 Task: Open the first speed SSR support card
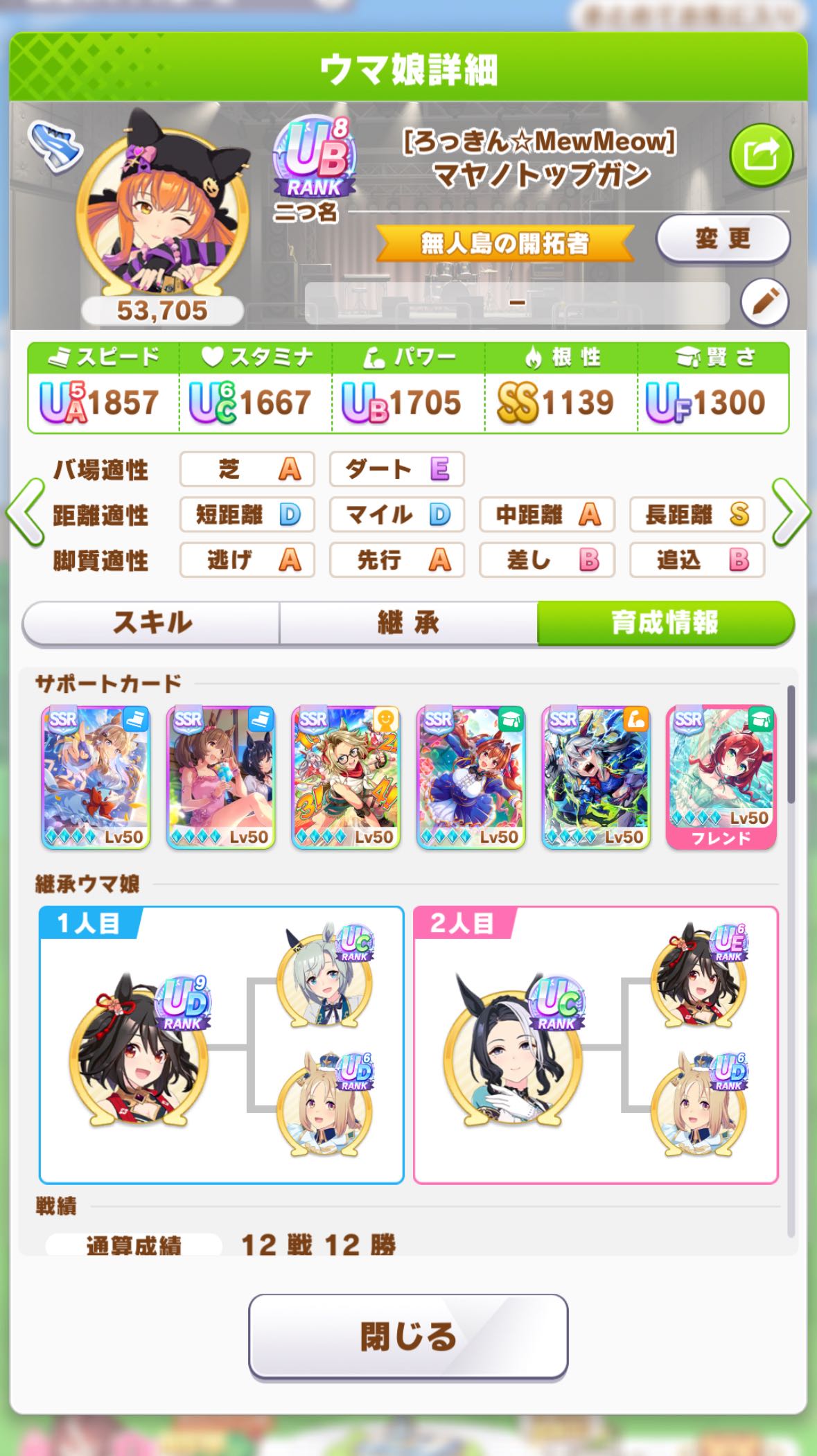[96, 778]
